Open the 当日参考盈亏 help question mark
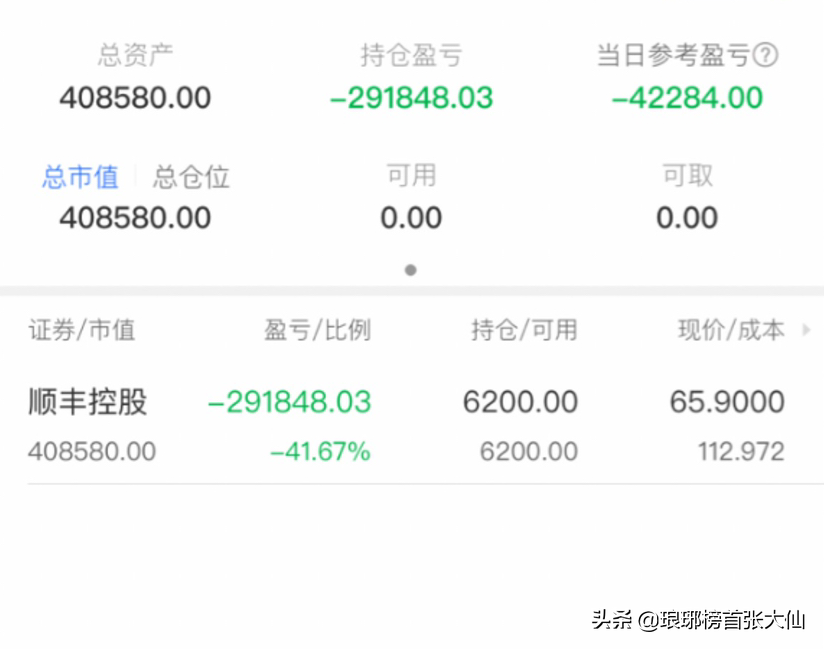The width and height of the screenshot is (824, 649). [x=765, y=55]
